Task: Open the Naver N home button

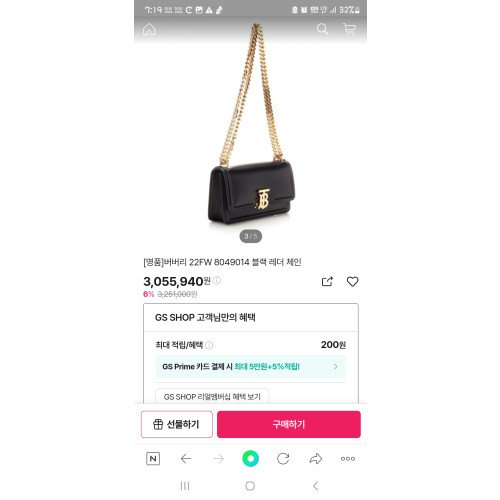Action: pos(153,459)
